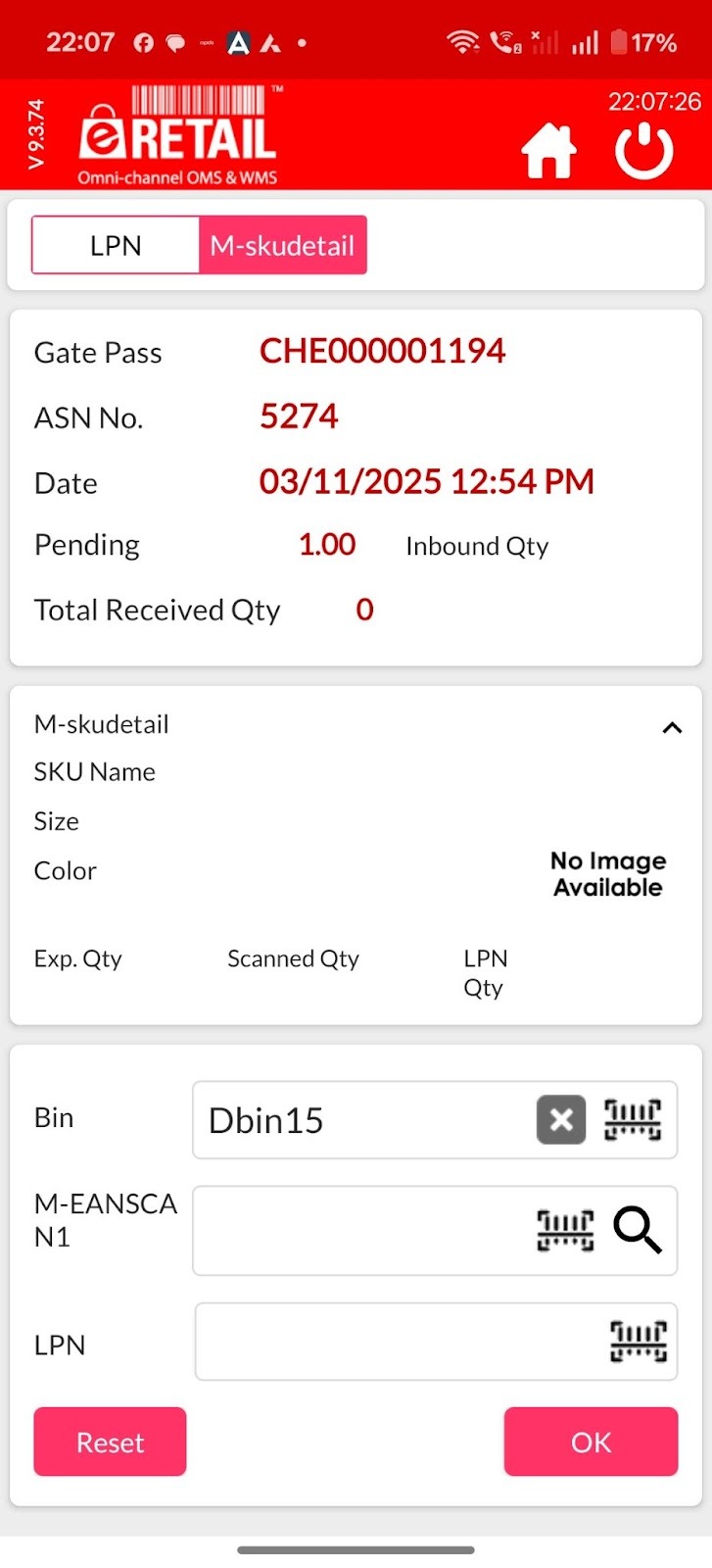Focus the LPN input field
Viewport: 712px width, 1568px height.
point(397,1342)
